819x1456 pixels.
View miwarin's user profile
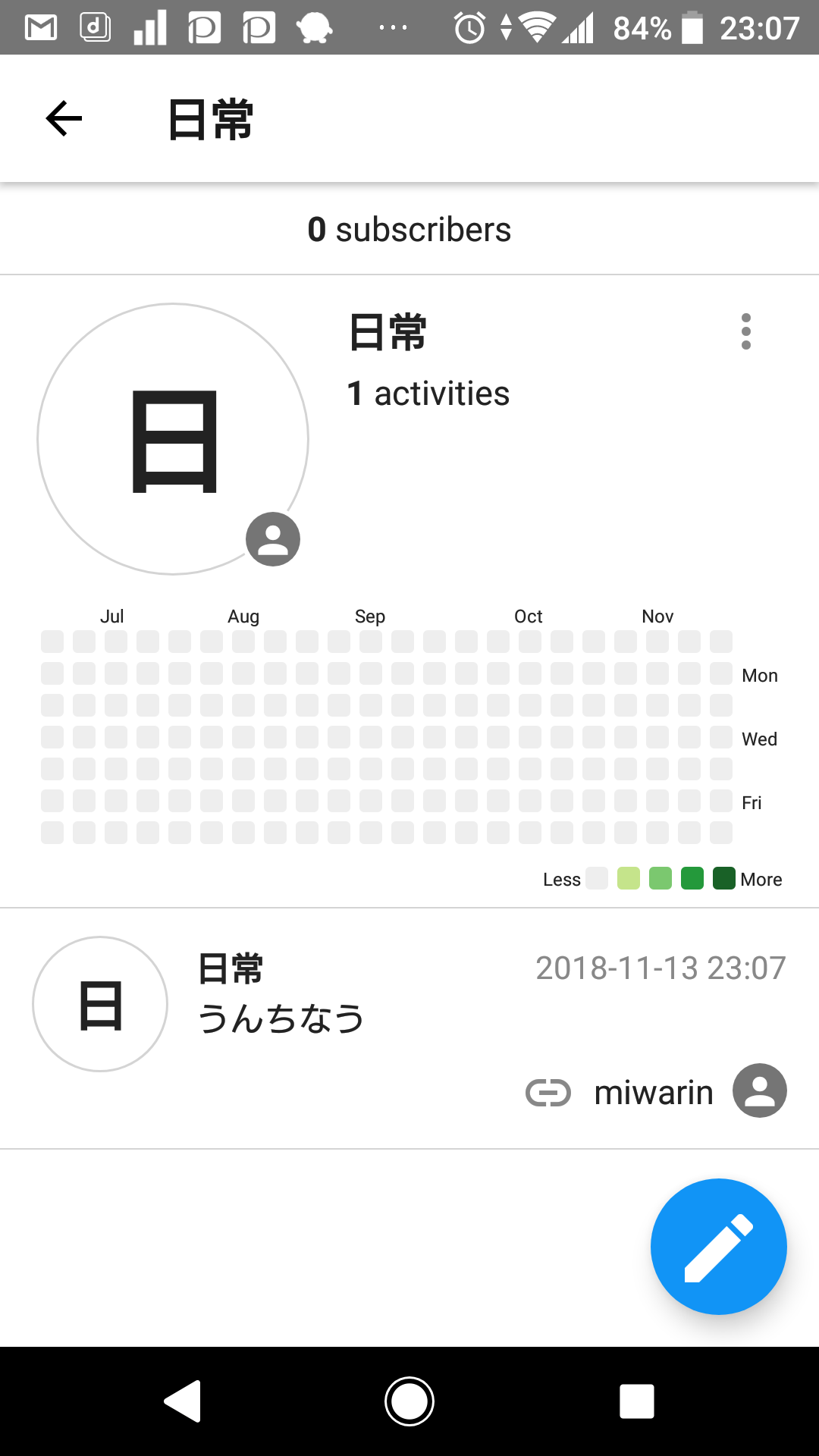tap(760, 1090)
